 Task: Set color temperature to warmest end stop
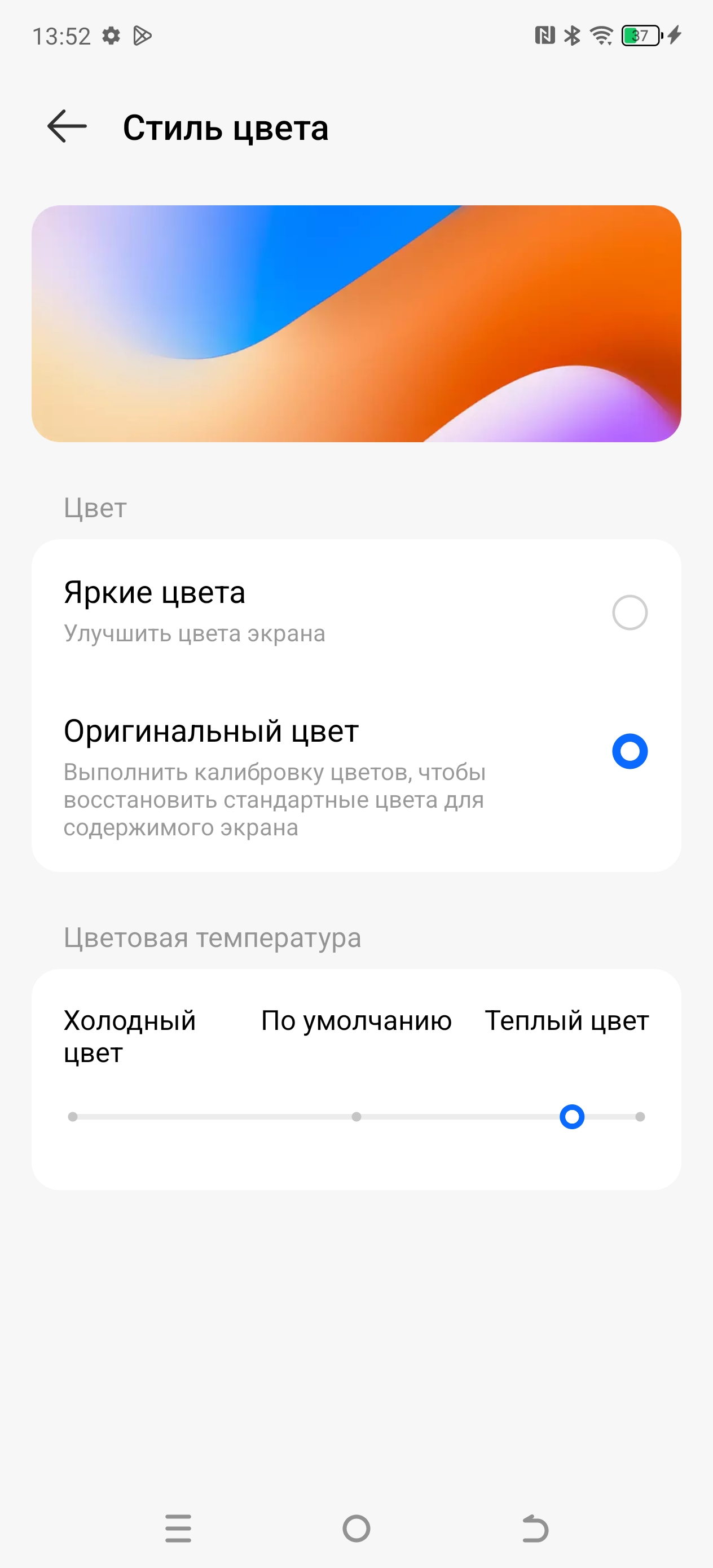point(639,1117)
